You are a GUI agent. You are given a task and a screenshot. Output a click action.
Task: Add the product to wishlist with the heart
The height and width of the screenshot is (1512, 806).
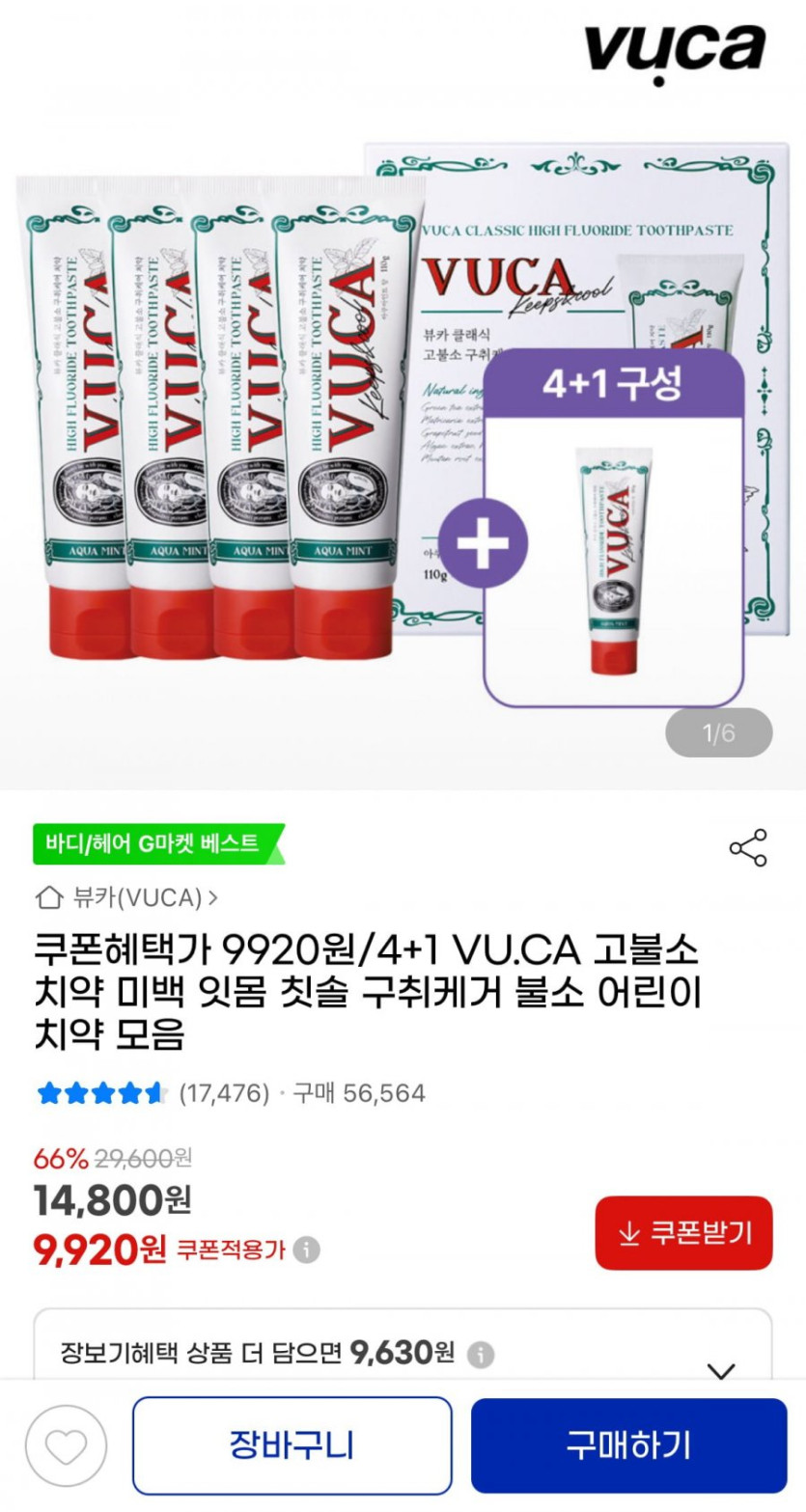coord(66,1445)
